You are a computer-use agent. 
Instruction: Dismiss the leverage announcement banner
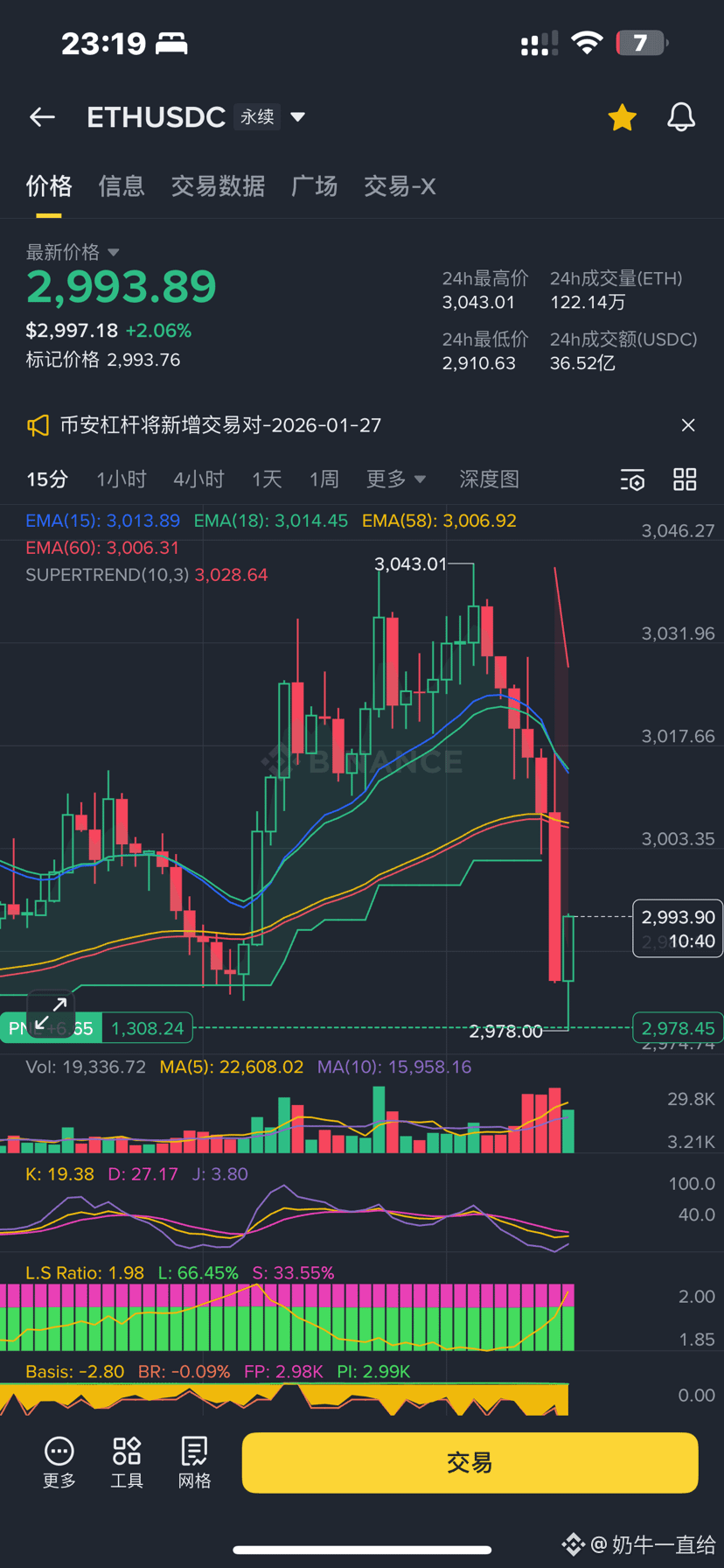688,425
